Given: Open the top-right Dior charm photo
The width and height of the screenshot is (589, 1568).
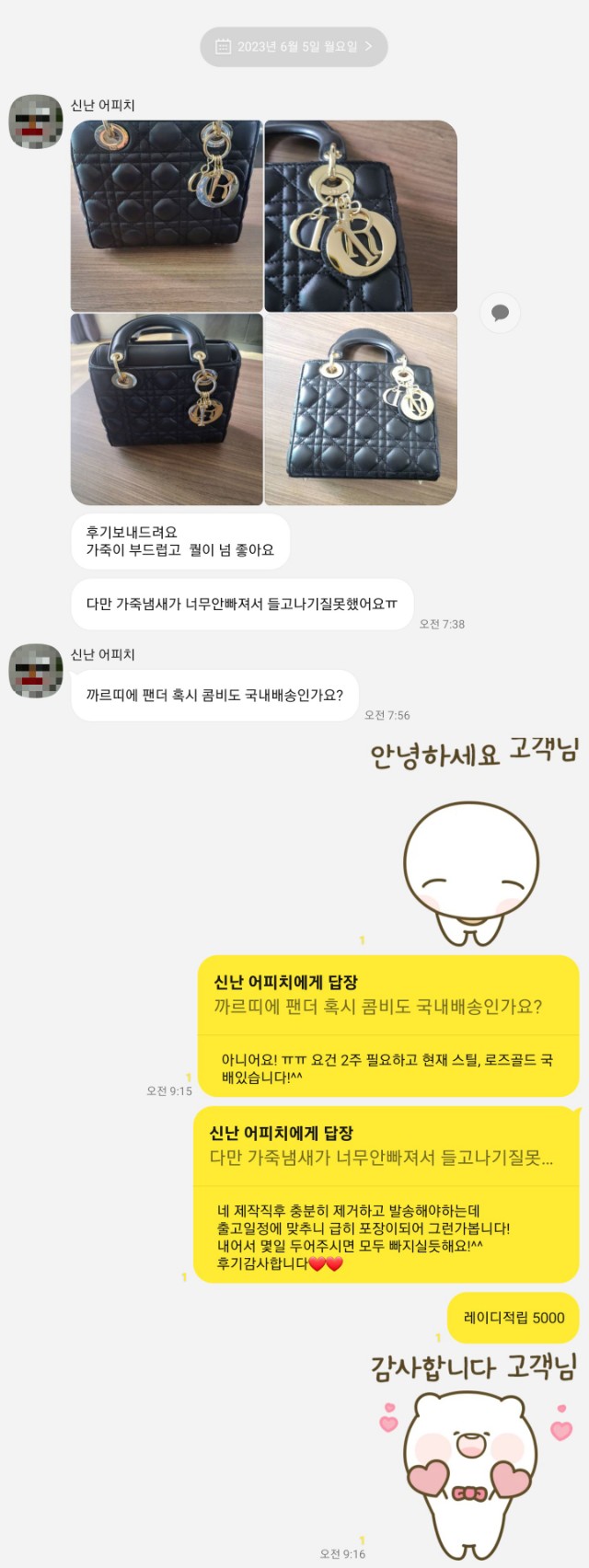Looking at the screenshot, I should [361, 215].
